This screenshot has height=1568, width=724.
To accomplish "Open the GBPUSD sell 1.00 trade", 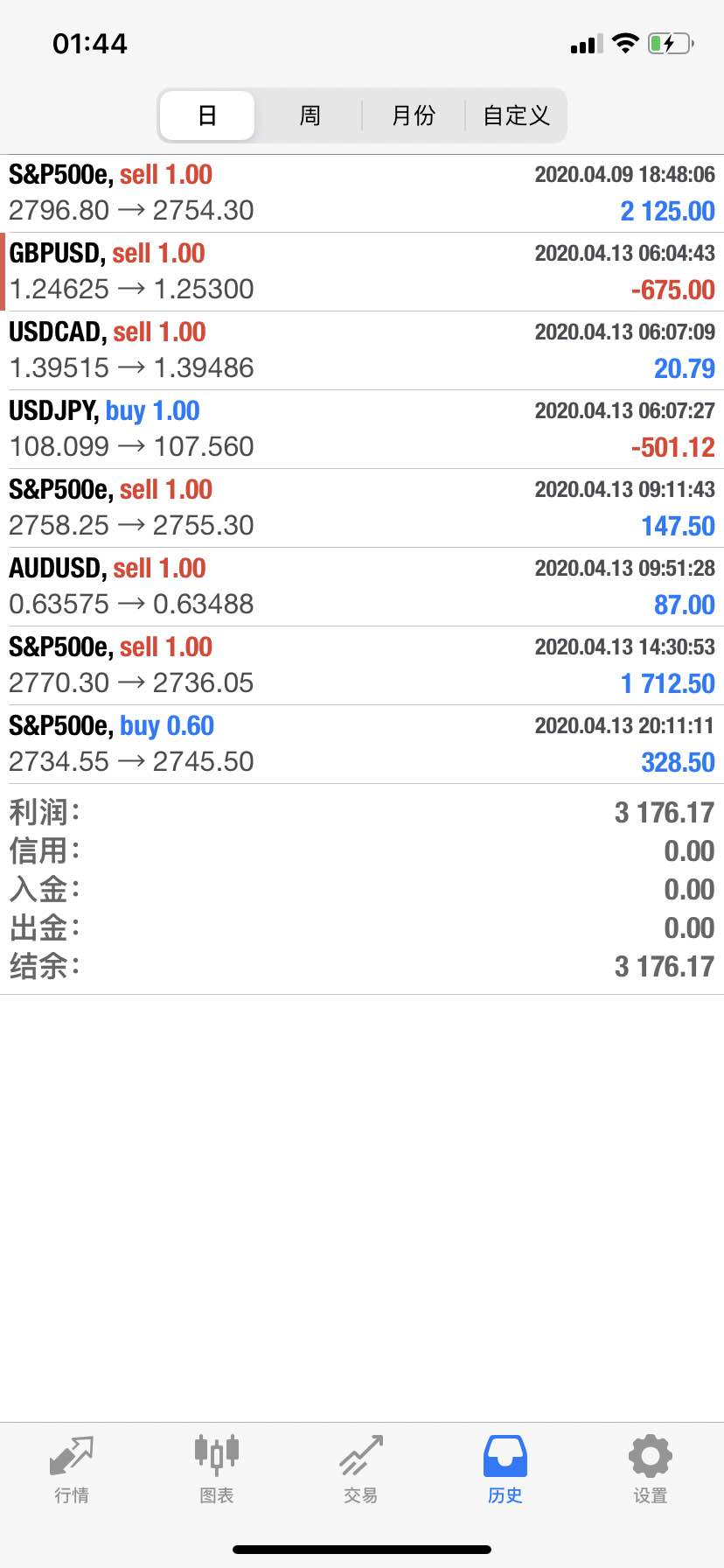I will (x=362, y=272).
